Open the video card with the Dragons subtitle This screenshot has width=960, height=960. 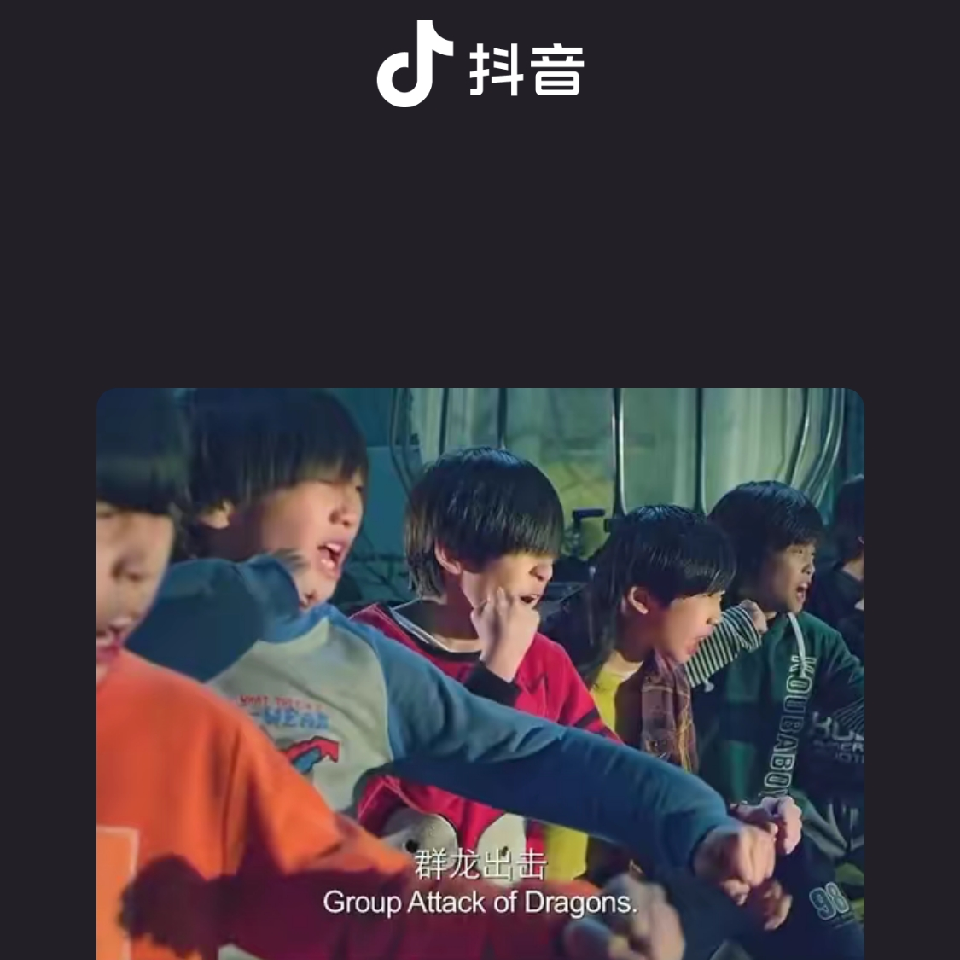[480, 672]
